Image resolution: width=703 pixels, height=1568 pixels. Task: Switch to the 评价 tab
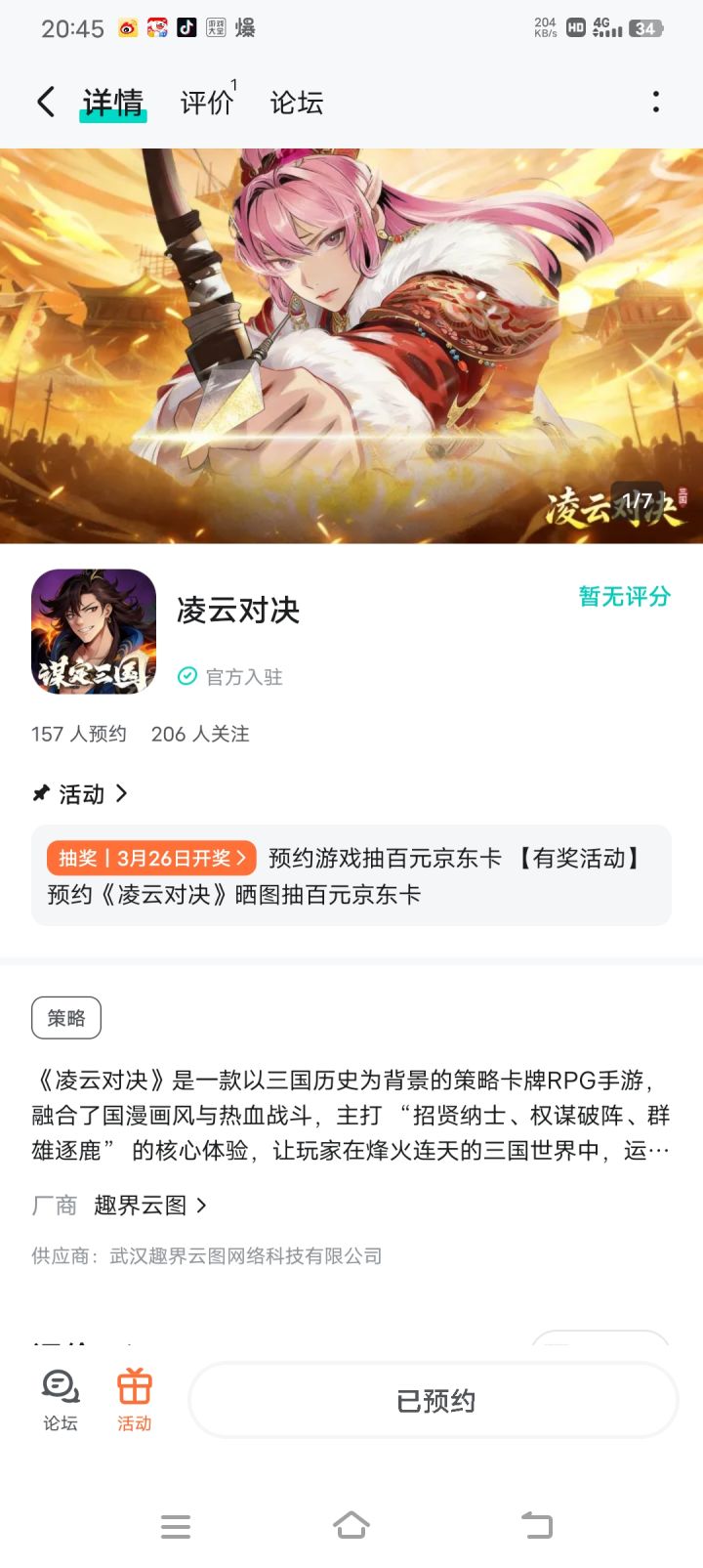coord(206,102)
